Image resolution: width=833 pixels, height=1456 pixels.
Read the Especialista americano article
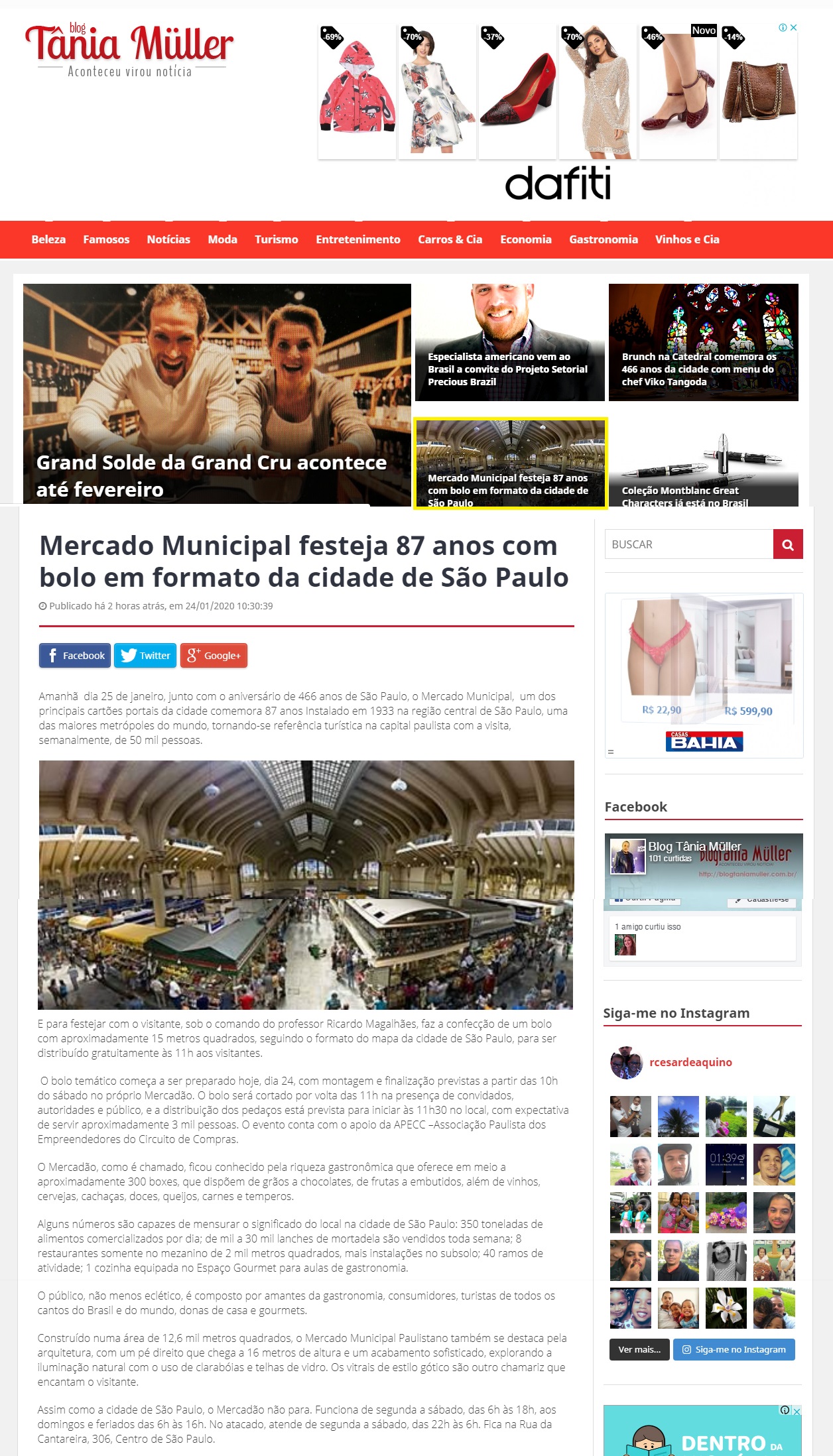507,369
